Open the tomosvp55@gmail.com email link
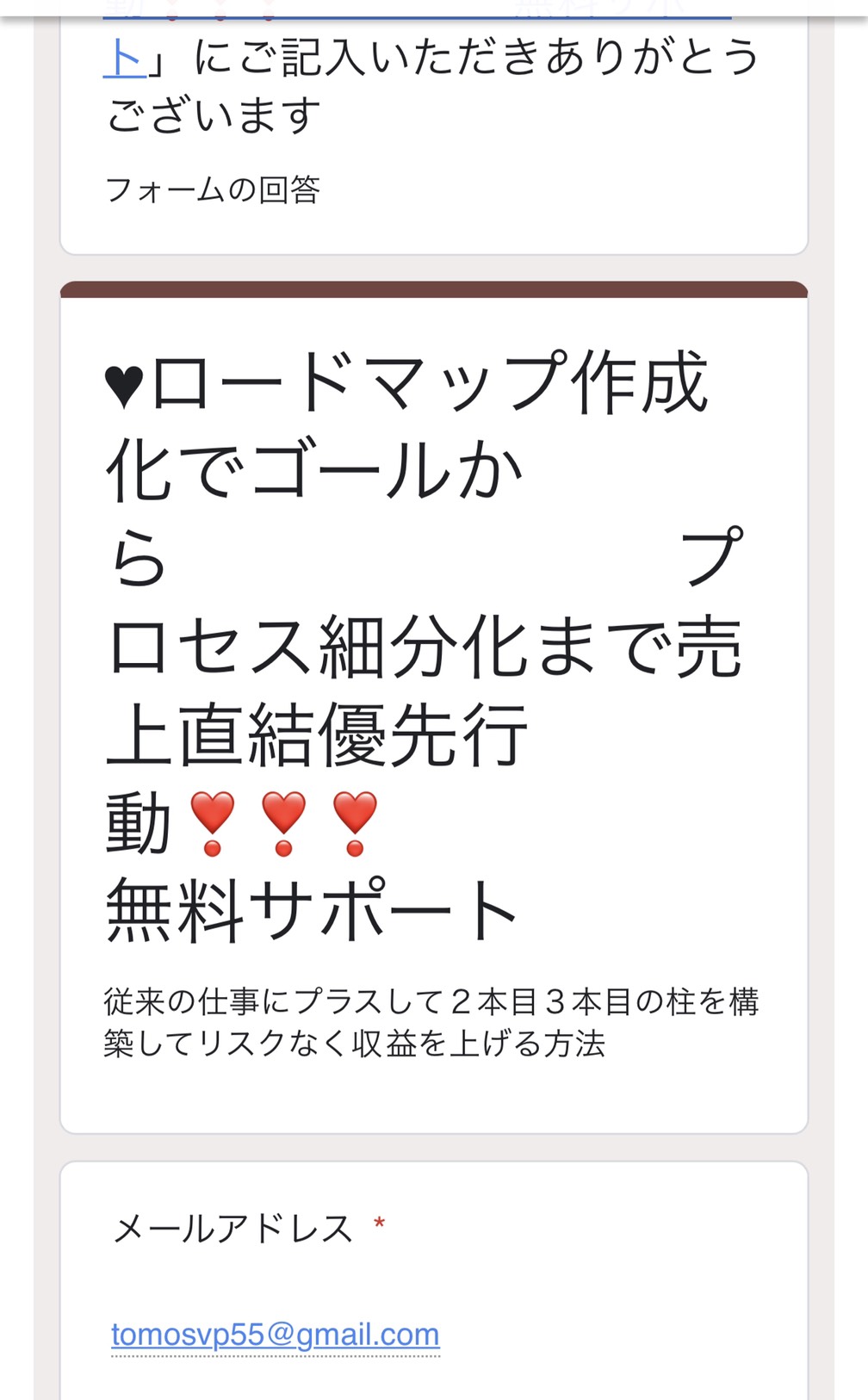The image size is (868, 1400). click(x=276, y=1335)
